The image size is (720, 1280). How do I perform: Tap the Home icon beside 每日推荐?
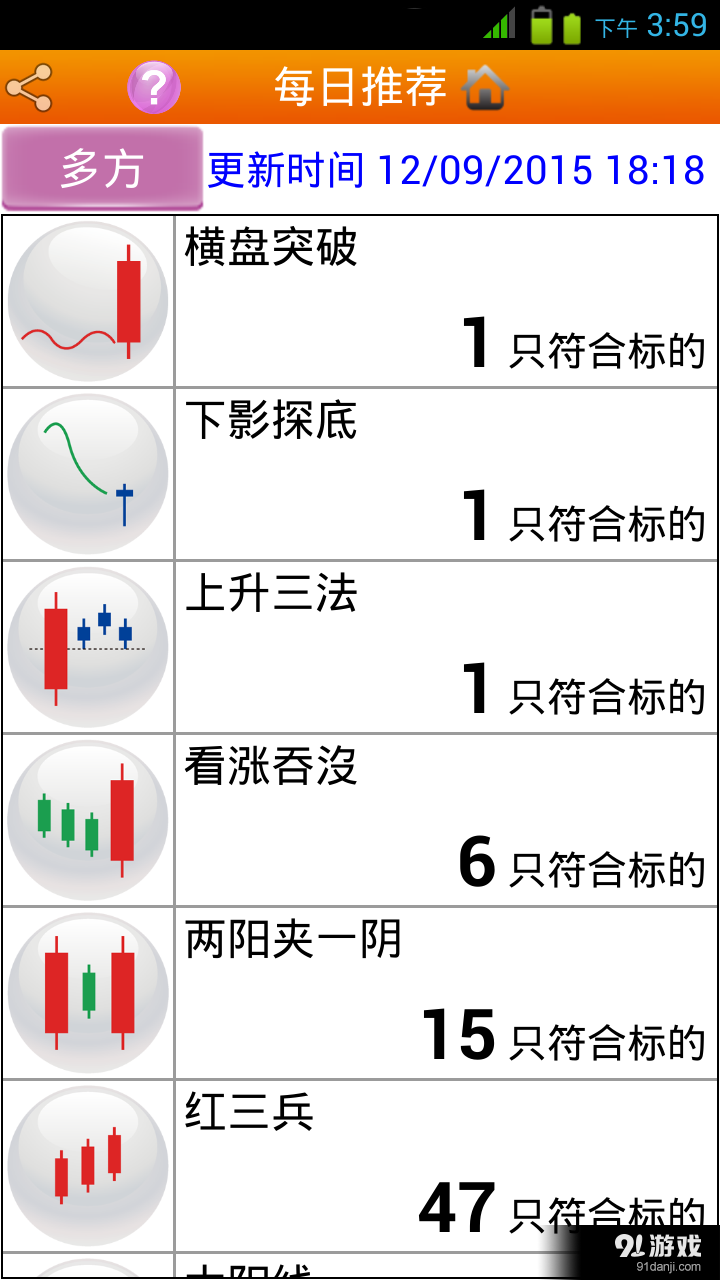(x=487, y=88)
